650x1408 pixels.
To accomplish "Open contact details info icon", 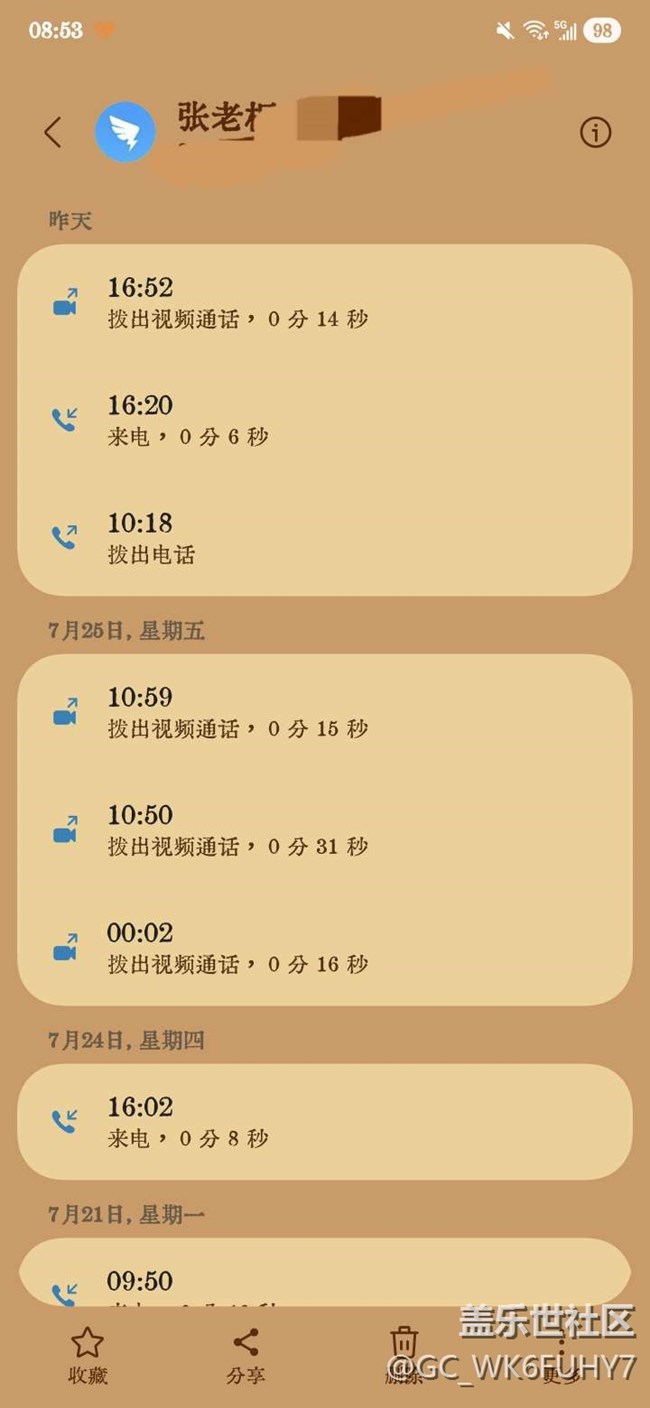I will 595,132.
